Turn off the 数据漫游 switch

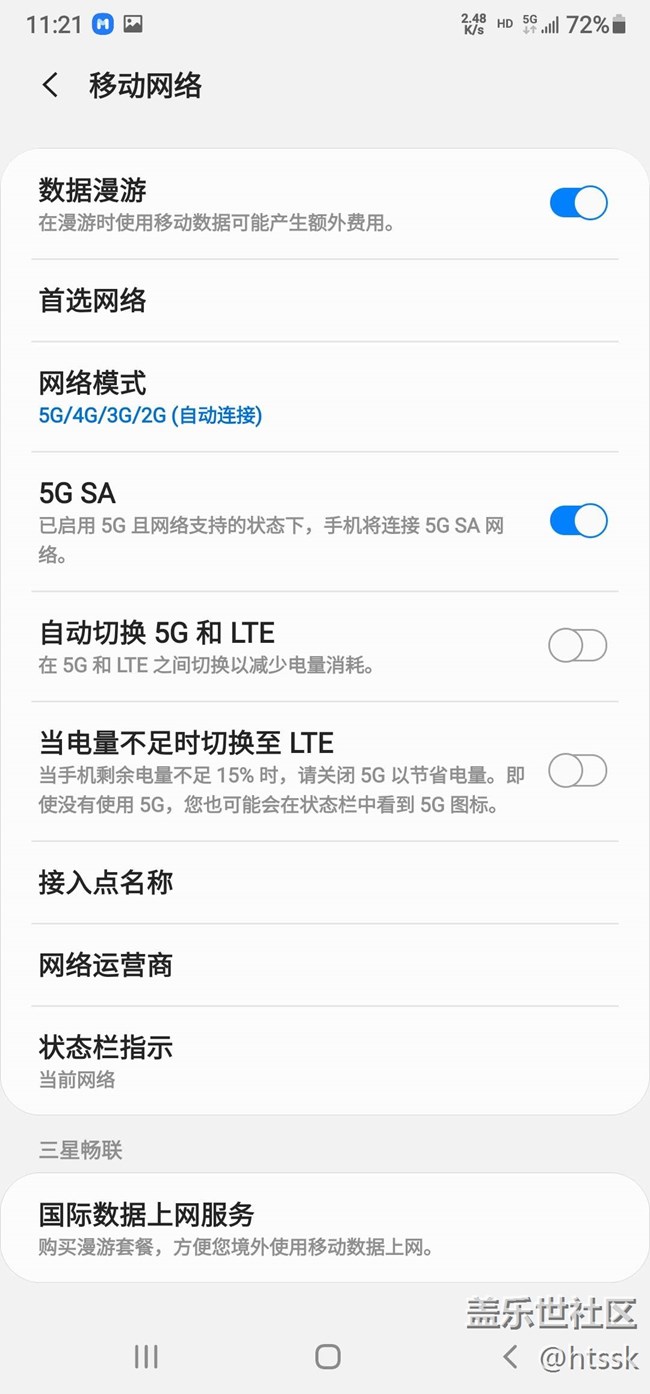[578, 203]
